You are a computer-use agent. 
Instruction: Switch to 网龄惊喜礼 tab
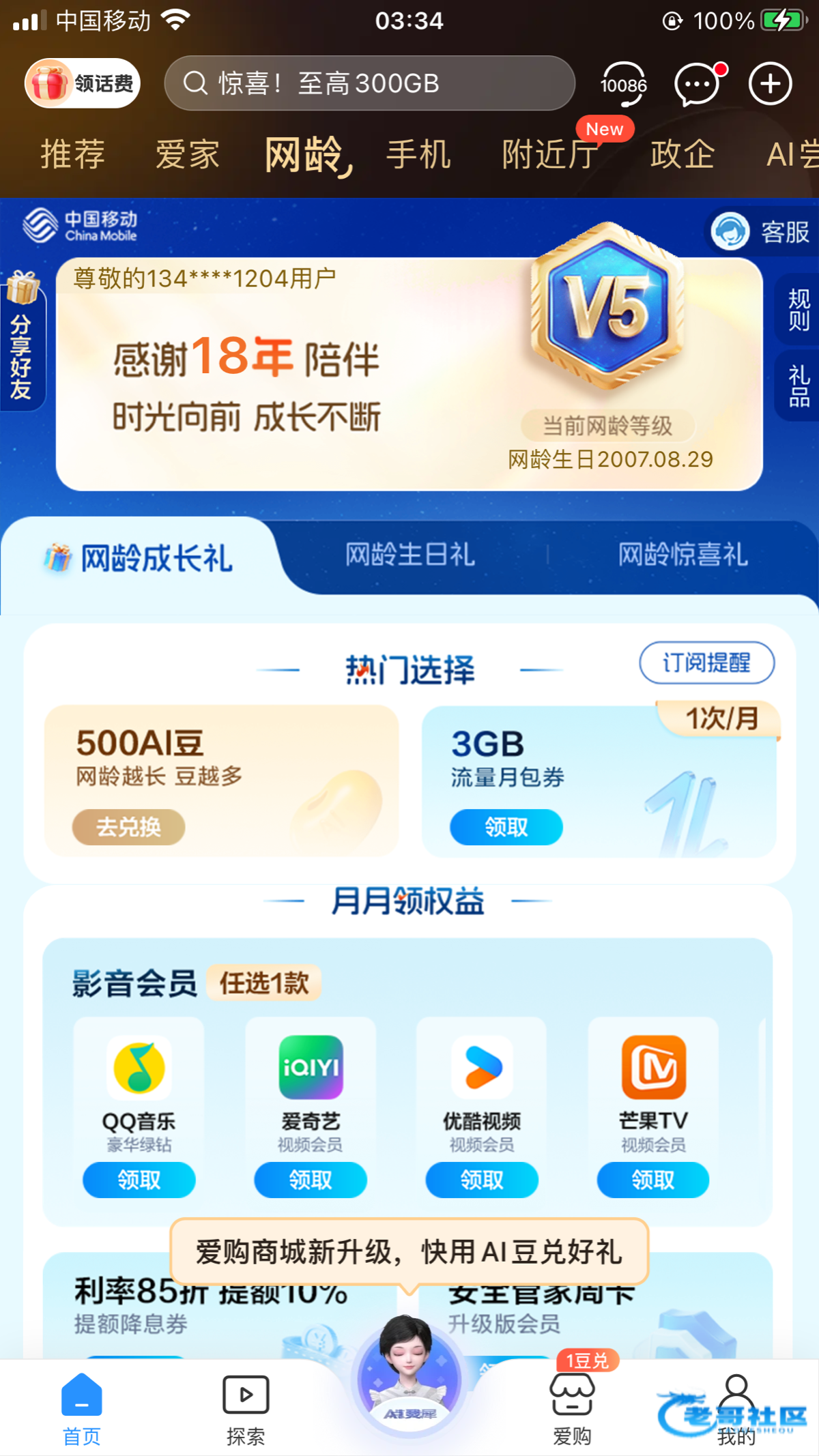(682, 555)
